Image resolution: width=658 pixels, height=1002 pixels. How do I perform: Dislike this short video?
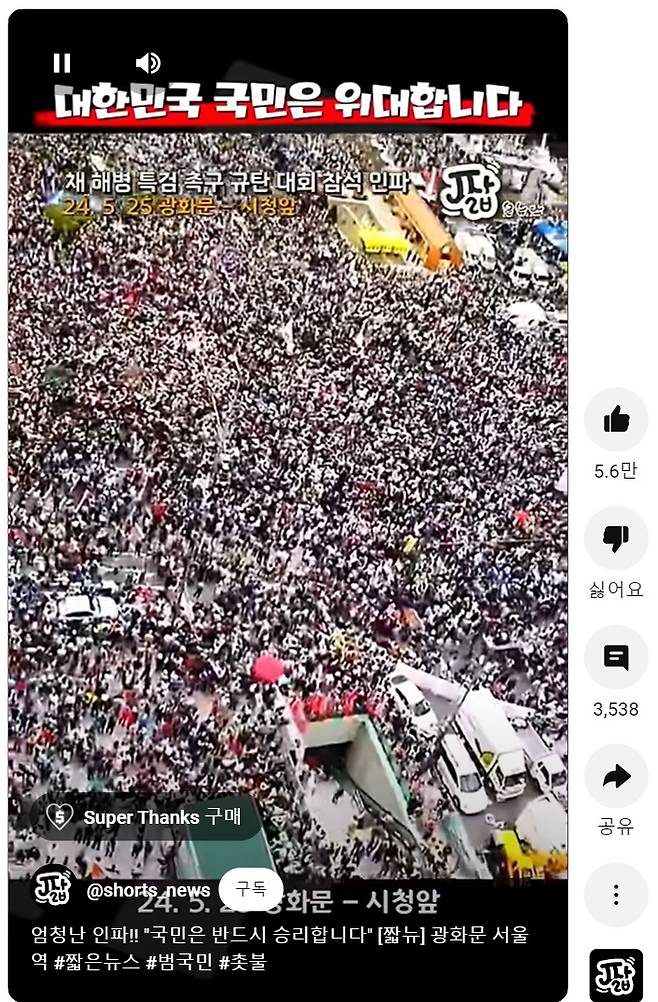click(x=616, y=539)
